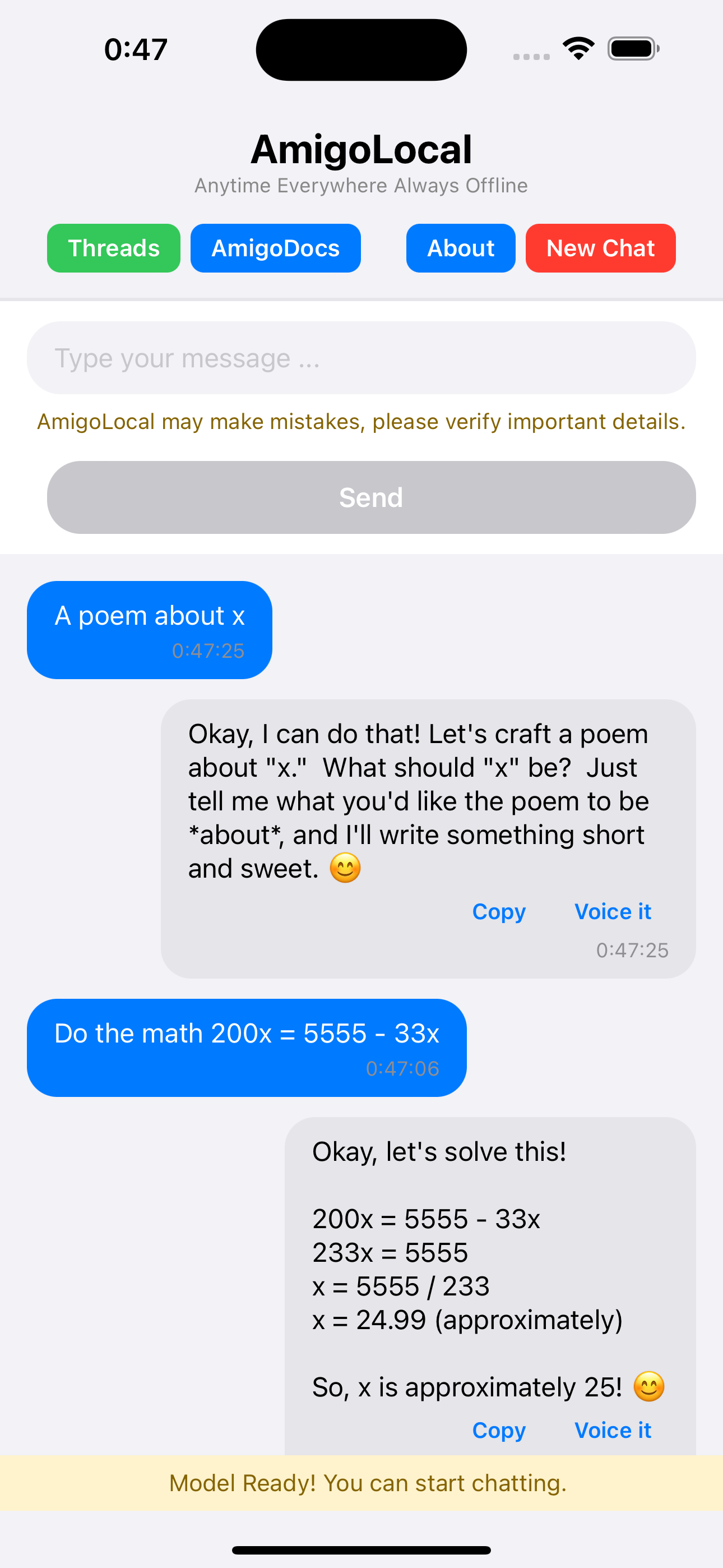Copy the math solution reply
This screenshot has height=1568, width=723.
click(499, 1430)
